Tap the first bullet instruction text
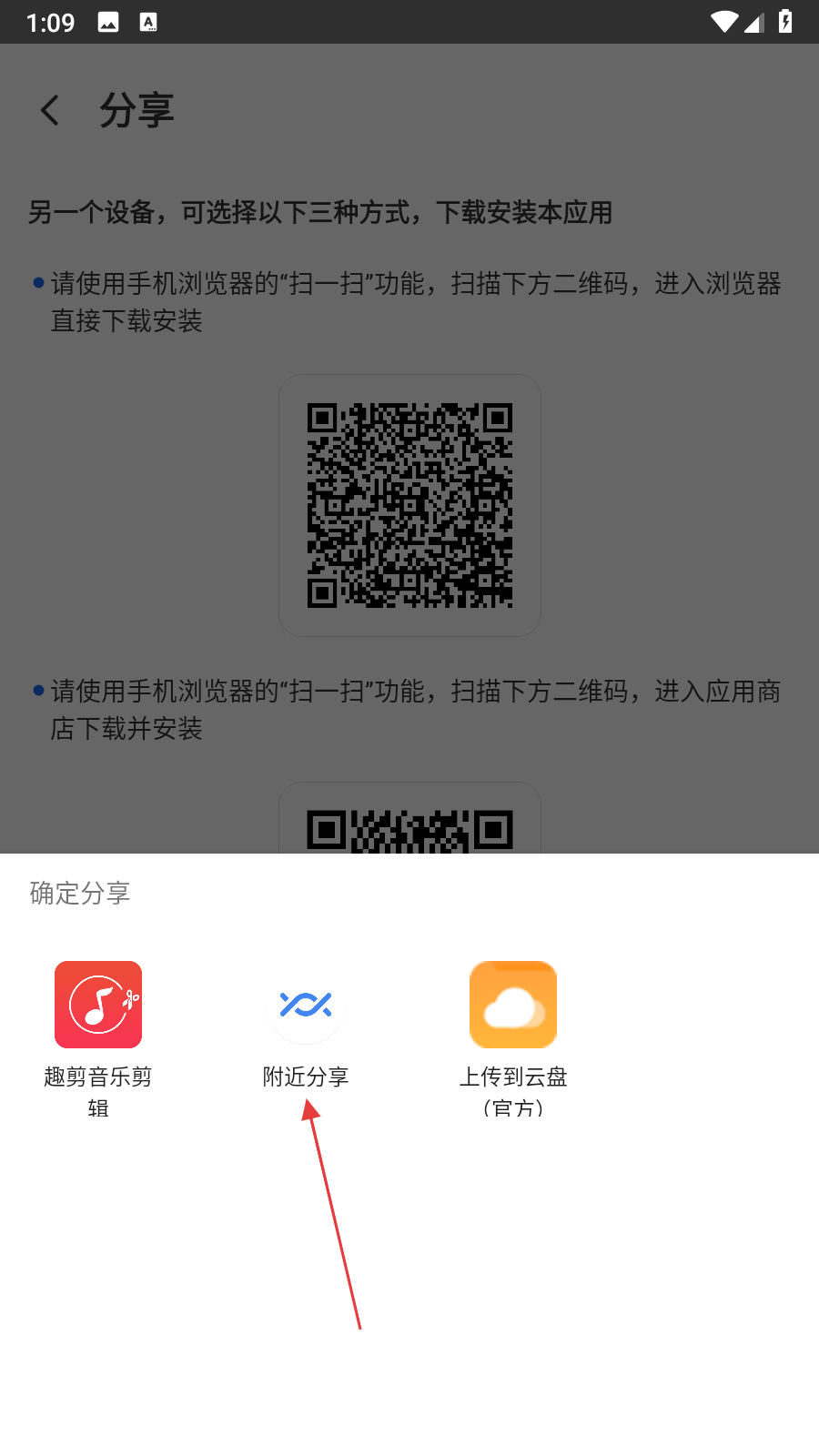This screenshot has height=1456, width=819. click(409, 302)
